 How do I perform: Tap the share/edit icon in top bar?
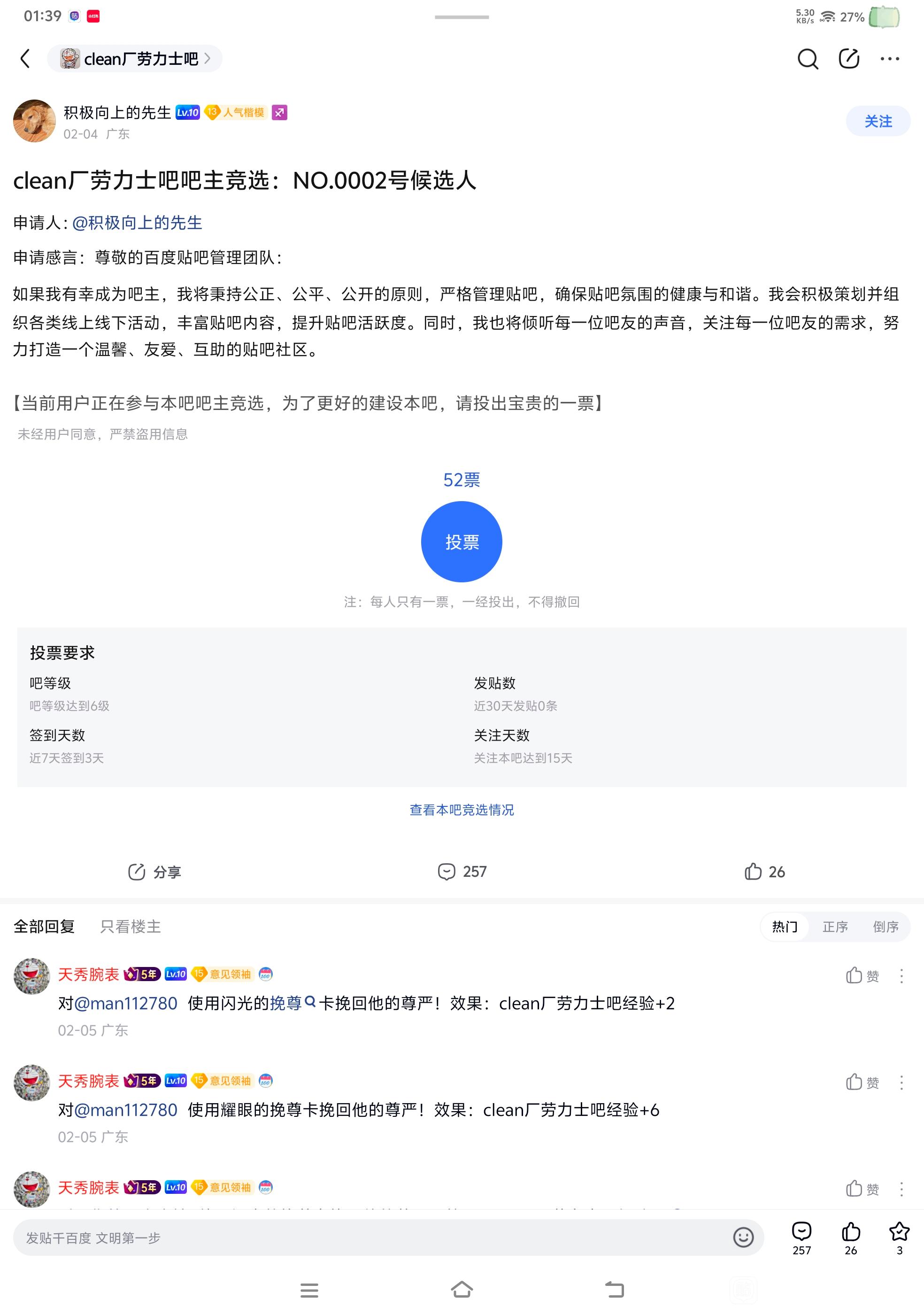click(848, 58)
